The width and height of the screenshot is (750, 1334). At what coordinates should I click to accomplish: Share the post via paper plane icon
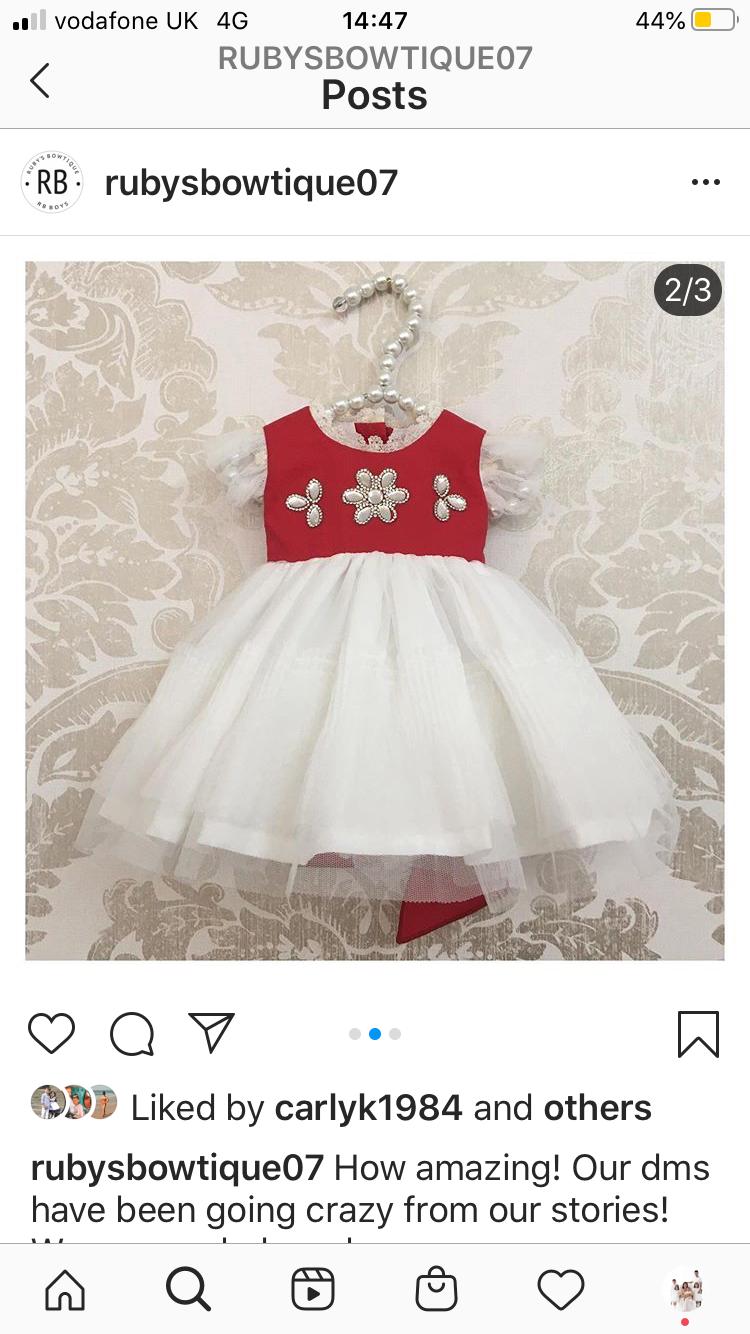(211, 1033)
